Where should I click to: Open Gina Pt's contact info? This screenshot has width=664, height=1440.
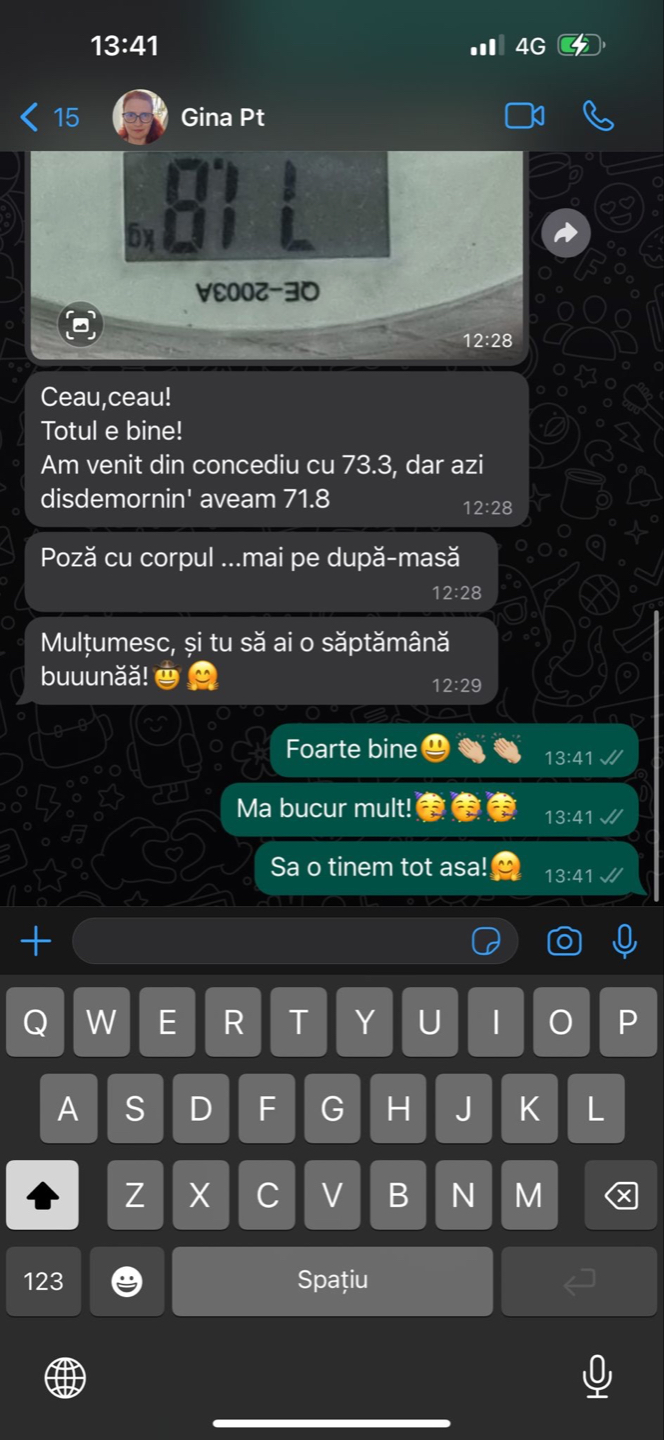point(222,118)
